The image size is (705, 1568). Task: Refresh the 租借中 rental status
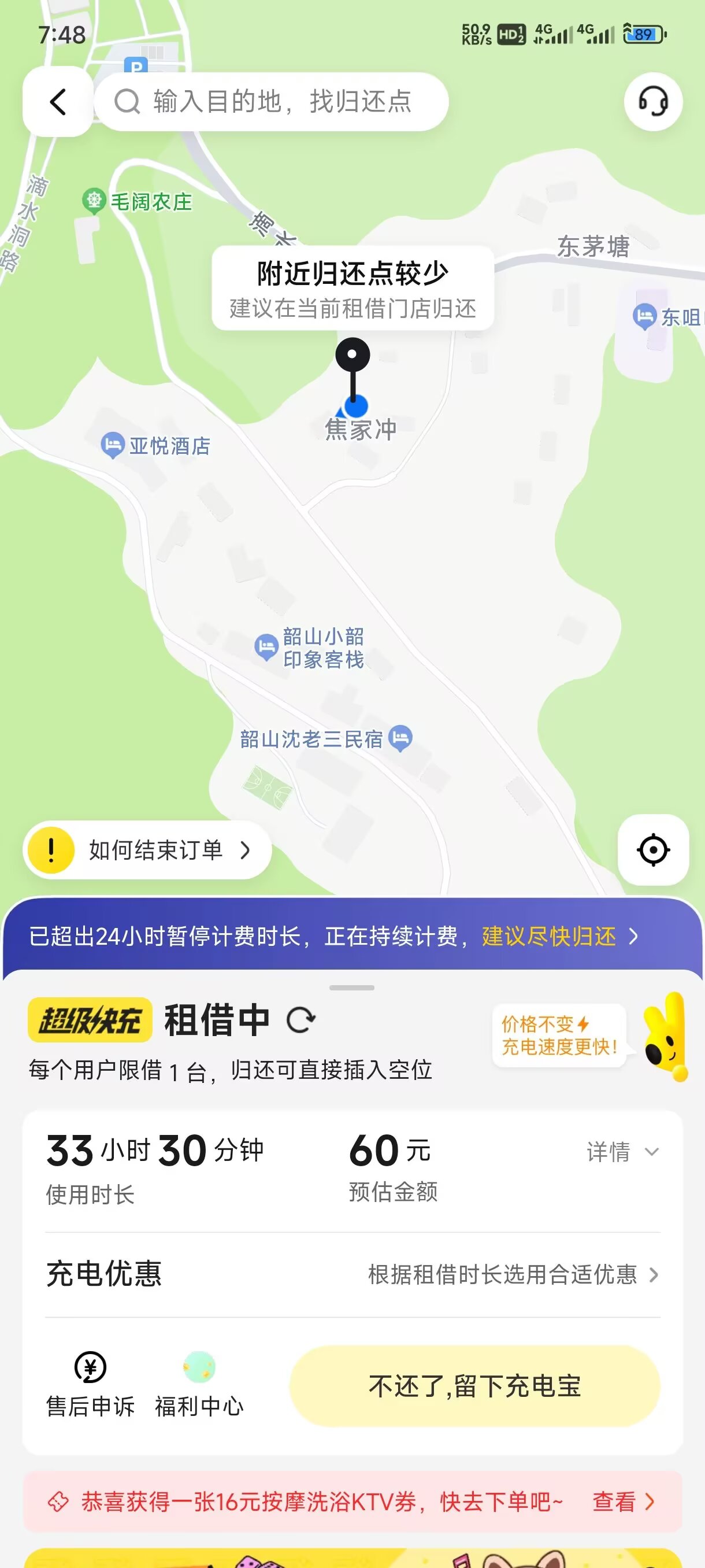tap(301, 1020)
